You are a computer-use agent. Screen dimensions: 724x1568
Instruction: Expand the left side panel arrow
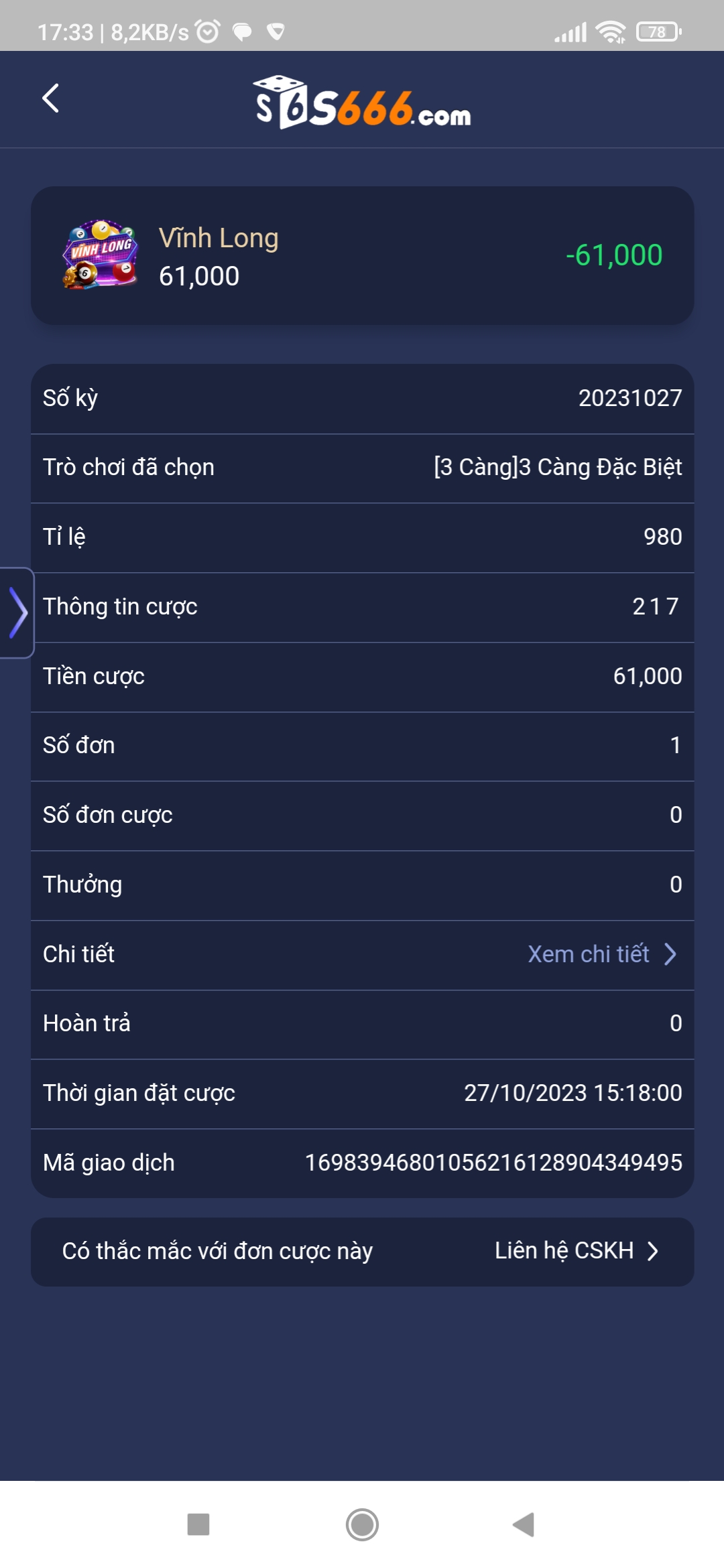tap(17, 612)
